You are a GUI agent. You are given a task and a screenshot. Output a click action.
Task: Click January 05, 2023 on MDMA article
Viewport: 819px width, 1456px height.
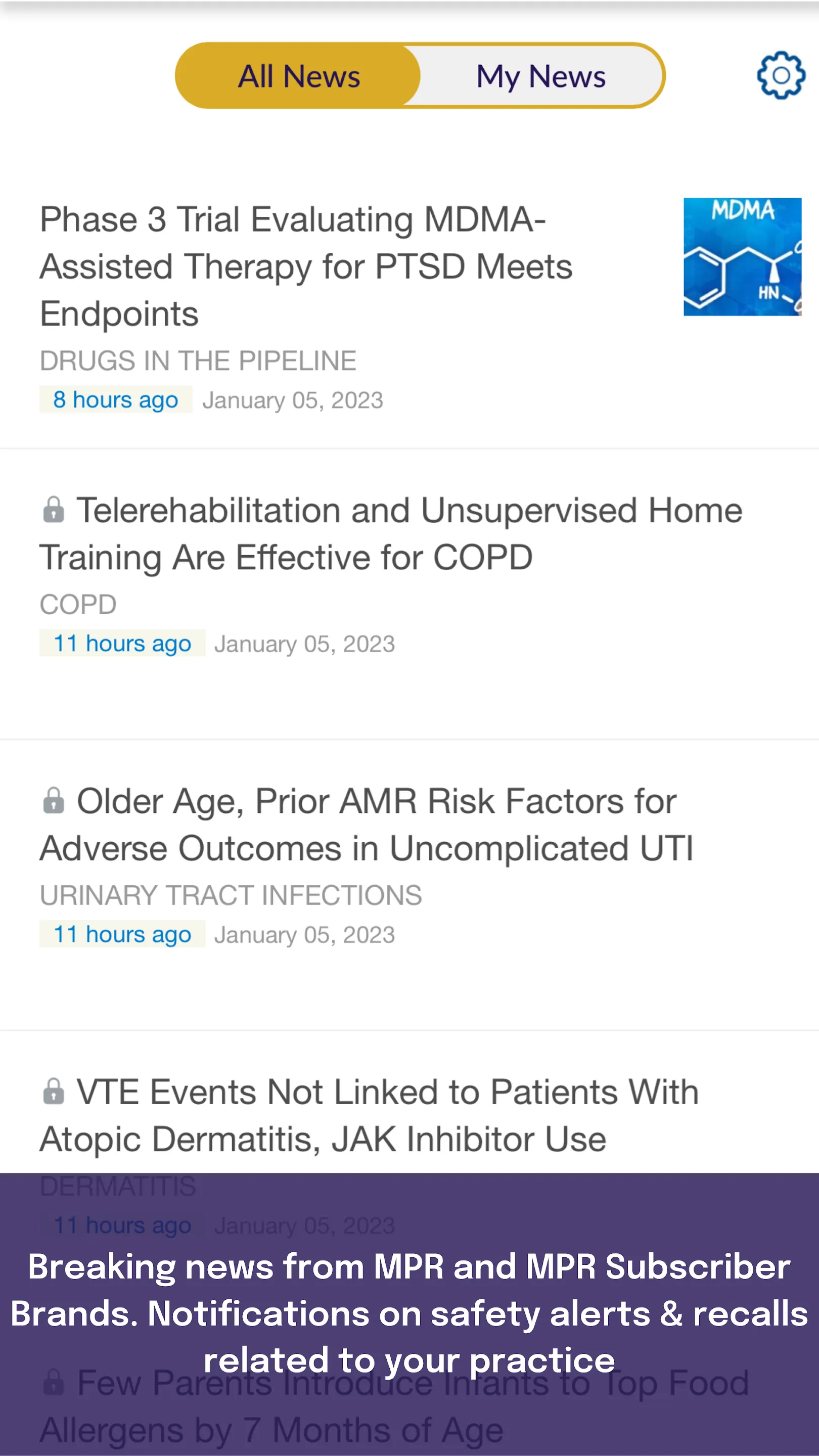point(292,399)
